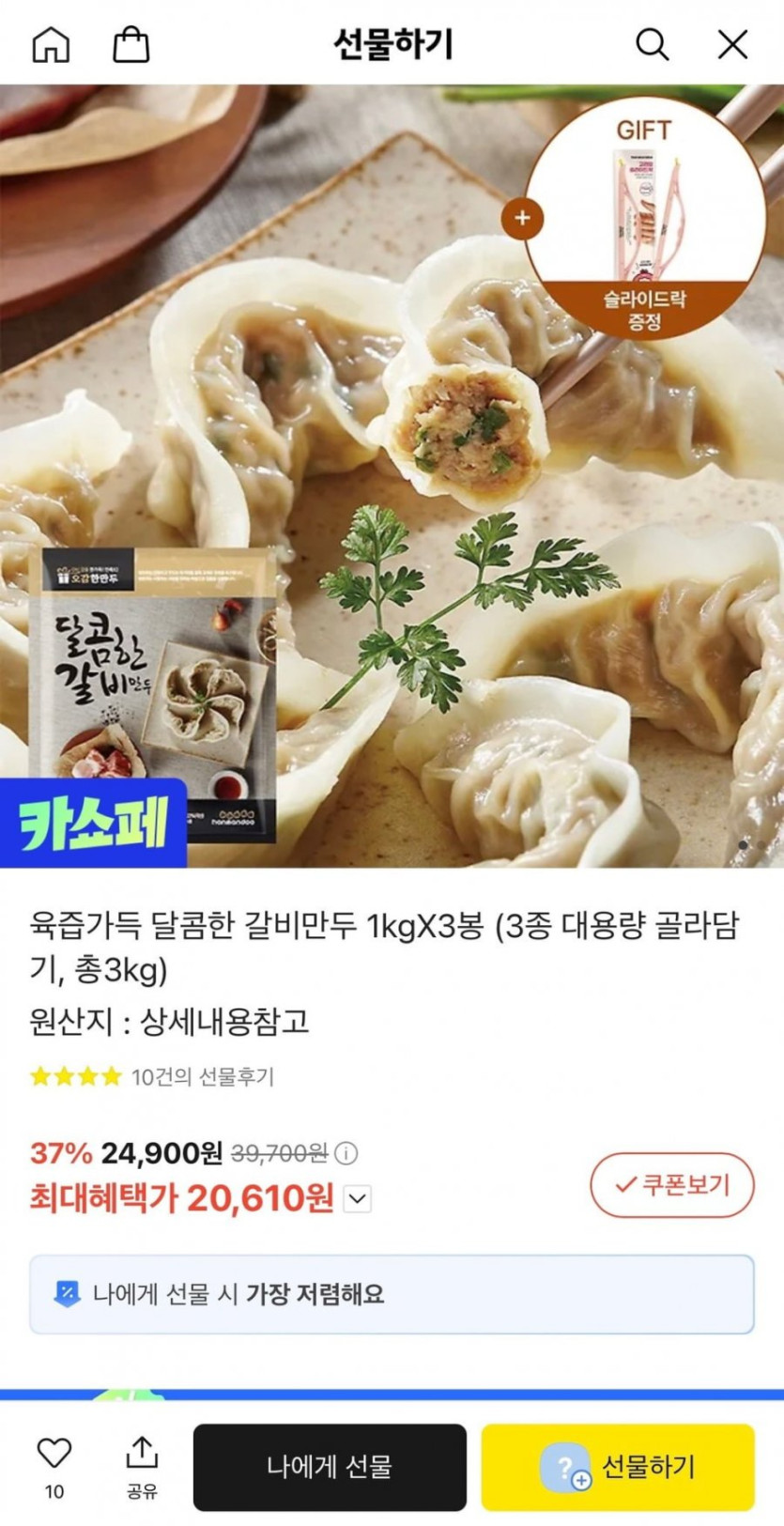Close the 선물하기 page
Screen dimensions: 784x1526
coord(732,44)
